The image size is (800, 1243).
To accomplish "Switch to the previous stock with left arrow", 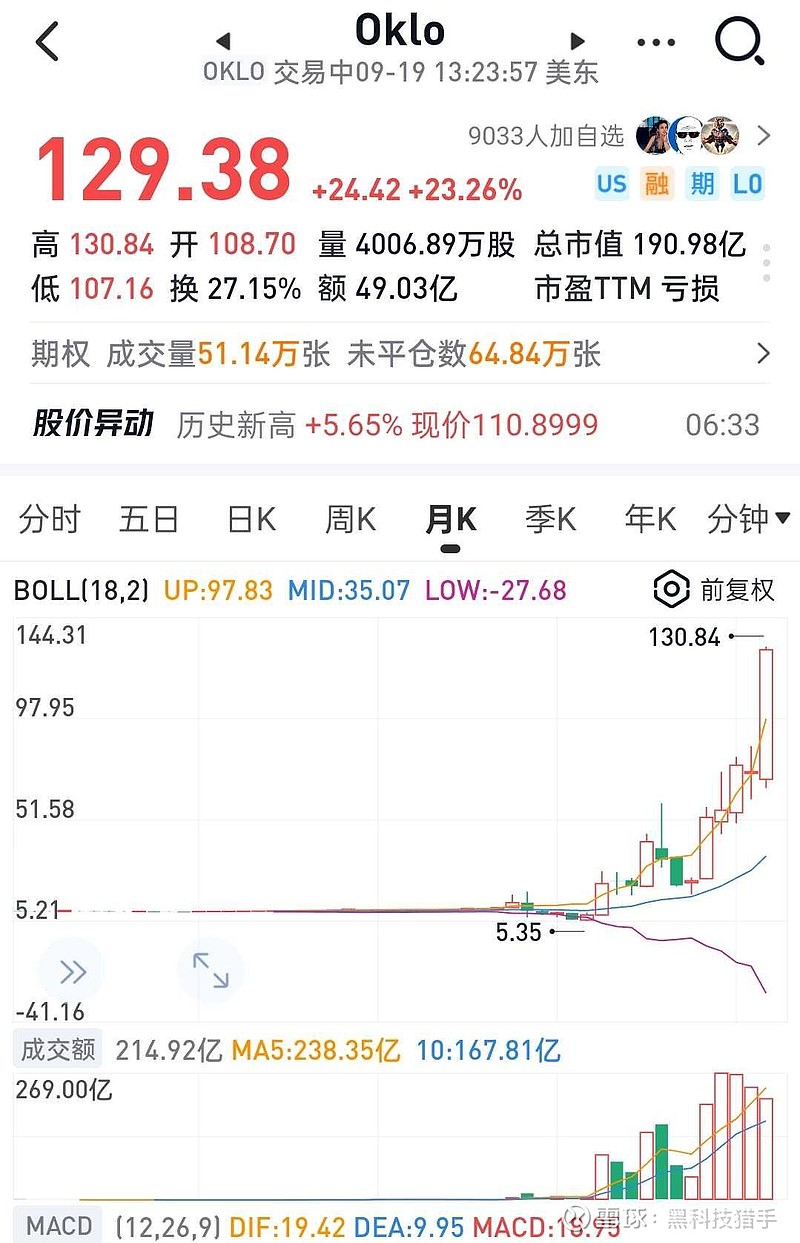I will pyautogui.click(x=223, y=41).
